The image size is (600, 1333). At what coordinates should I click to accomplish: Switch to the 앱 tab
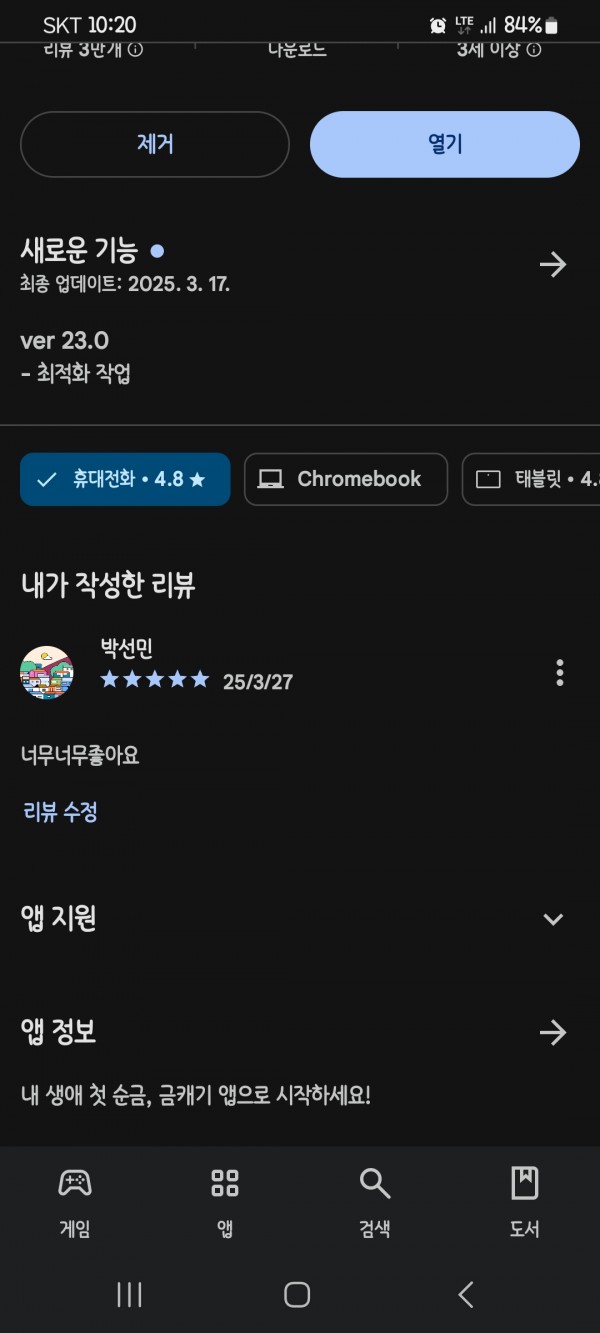point(225,1203)
